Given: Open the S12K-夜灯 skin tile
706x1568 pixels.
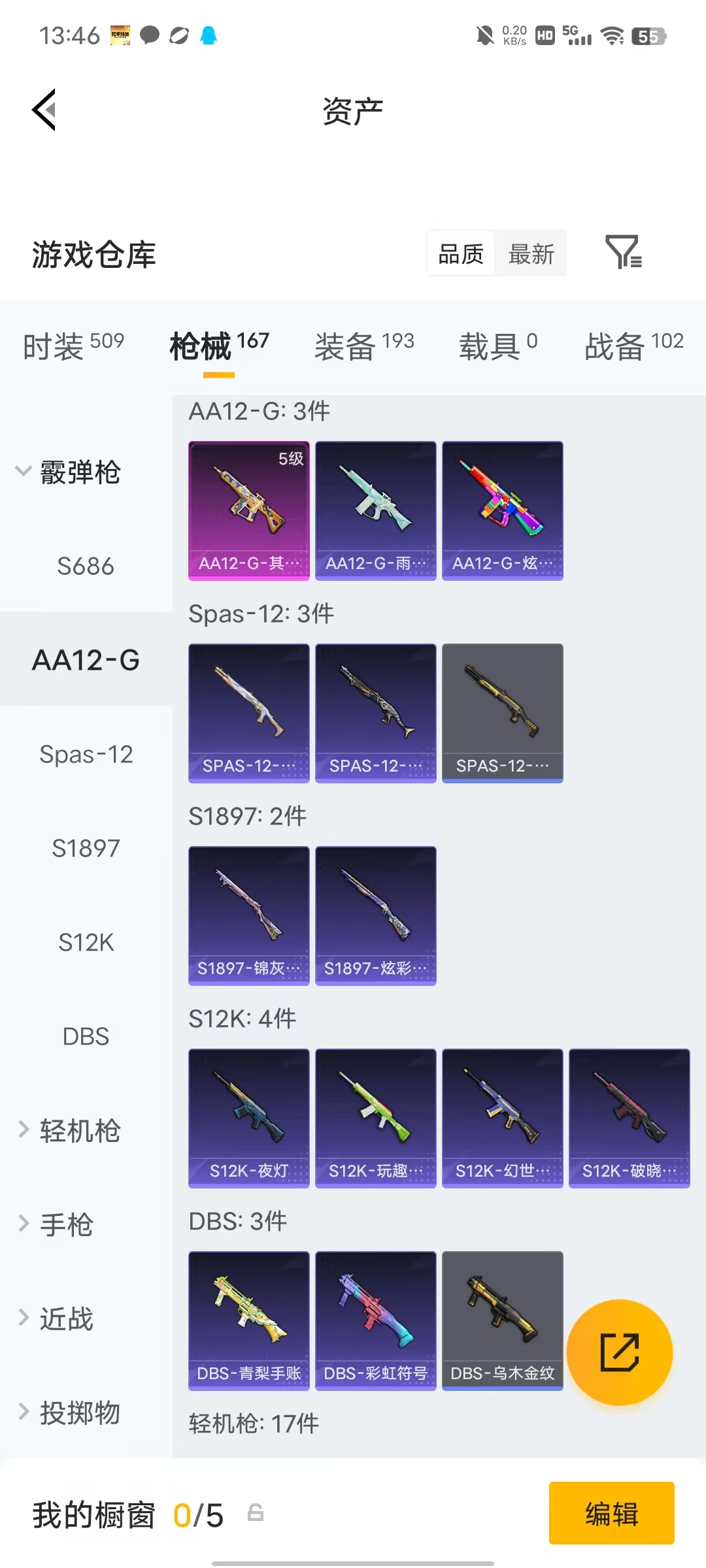Looking at the screenshot, I should click(x=249, y=1119).
